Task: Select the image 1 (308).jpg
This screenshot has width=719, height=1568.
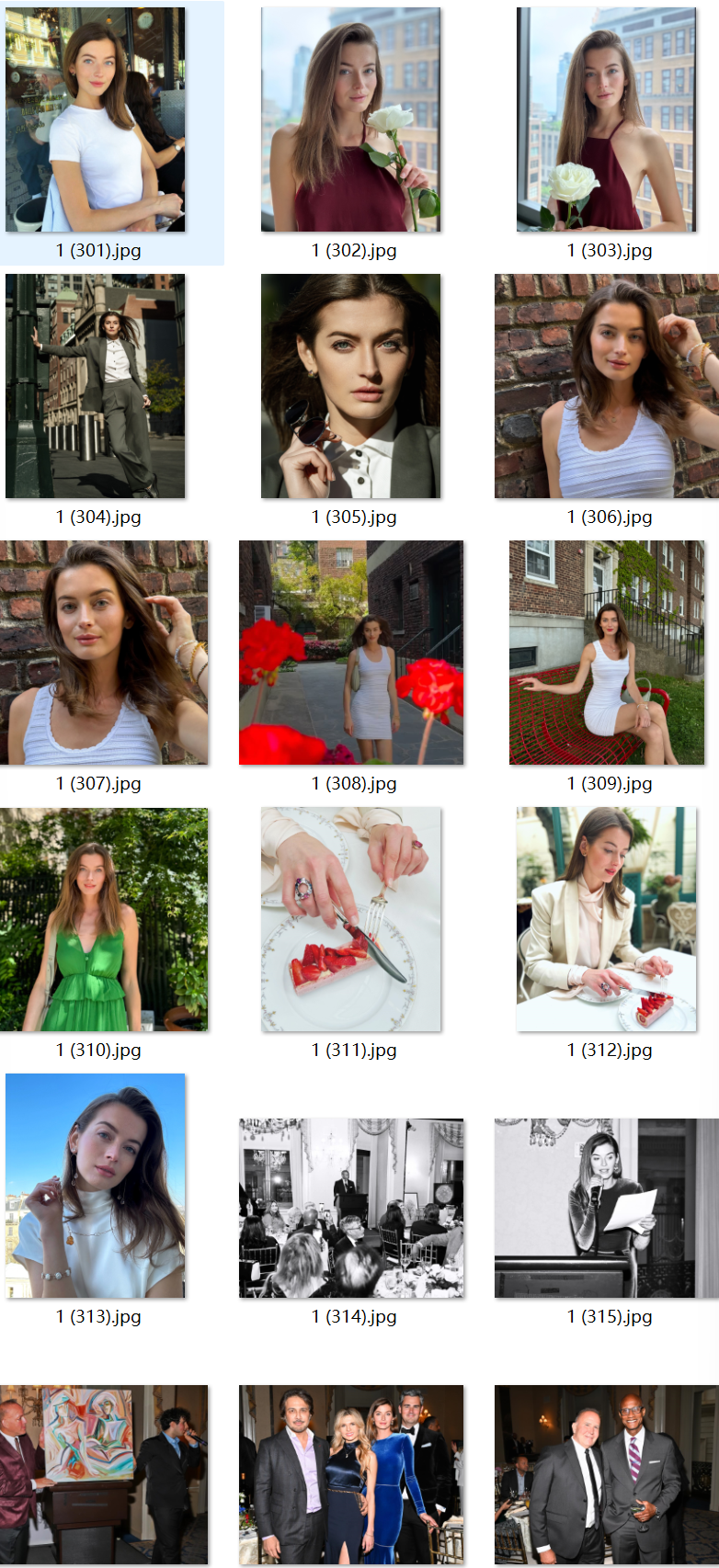Action: tap(350, 653)
